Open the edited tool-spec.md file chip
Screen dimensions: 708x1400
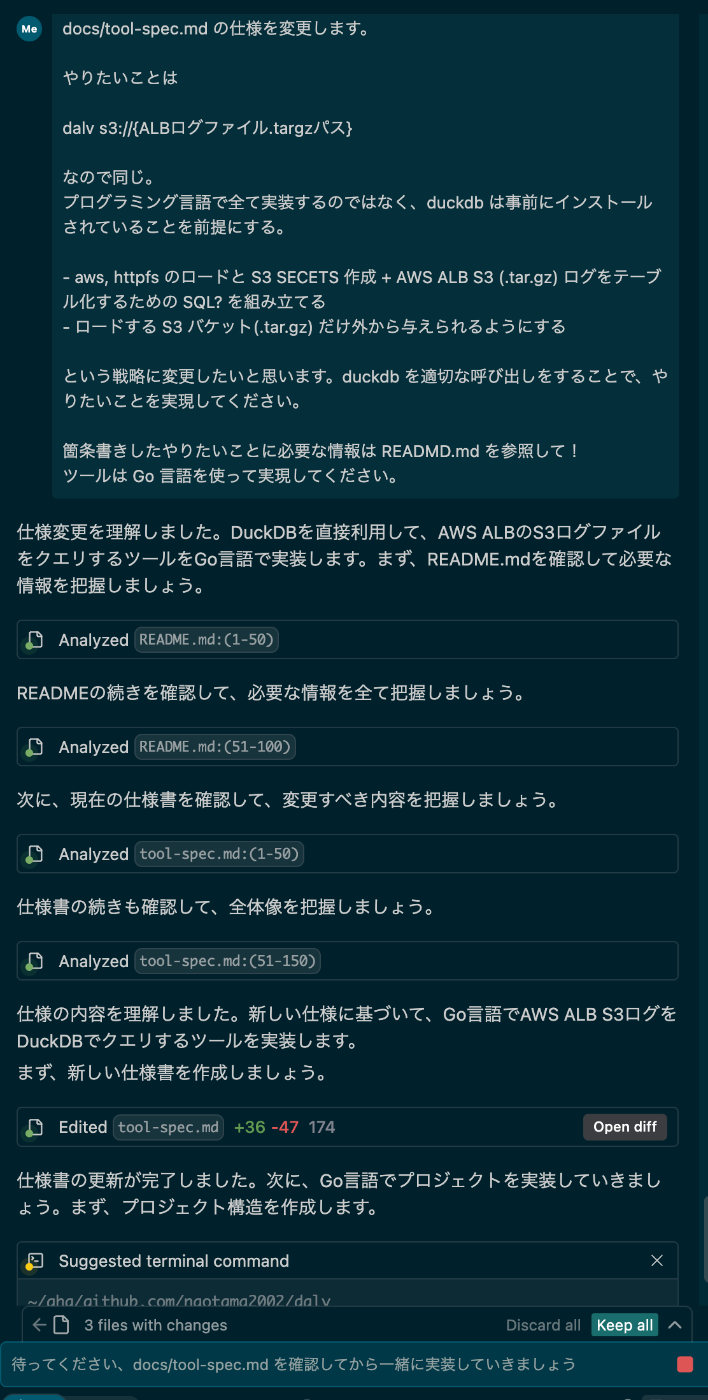click(168, 1127)
